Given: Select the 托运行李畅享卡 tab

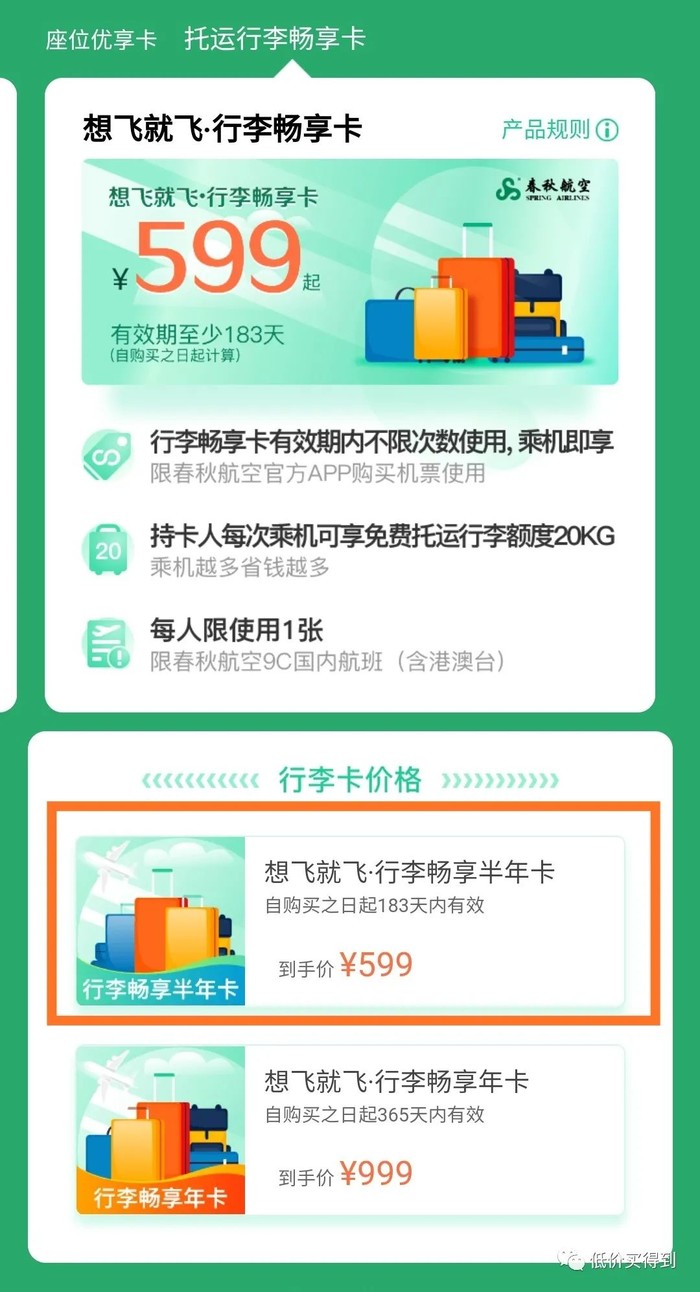Looking at the screenshot, I should [x=275, y=39].
